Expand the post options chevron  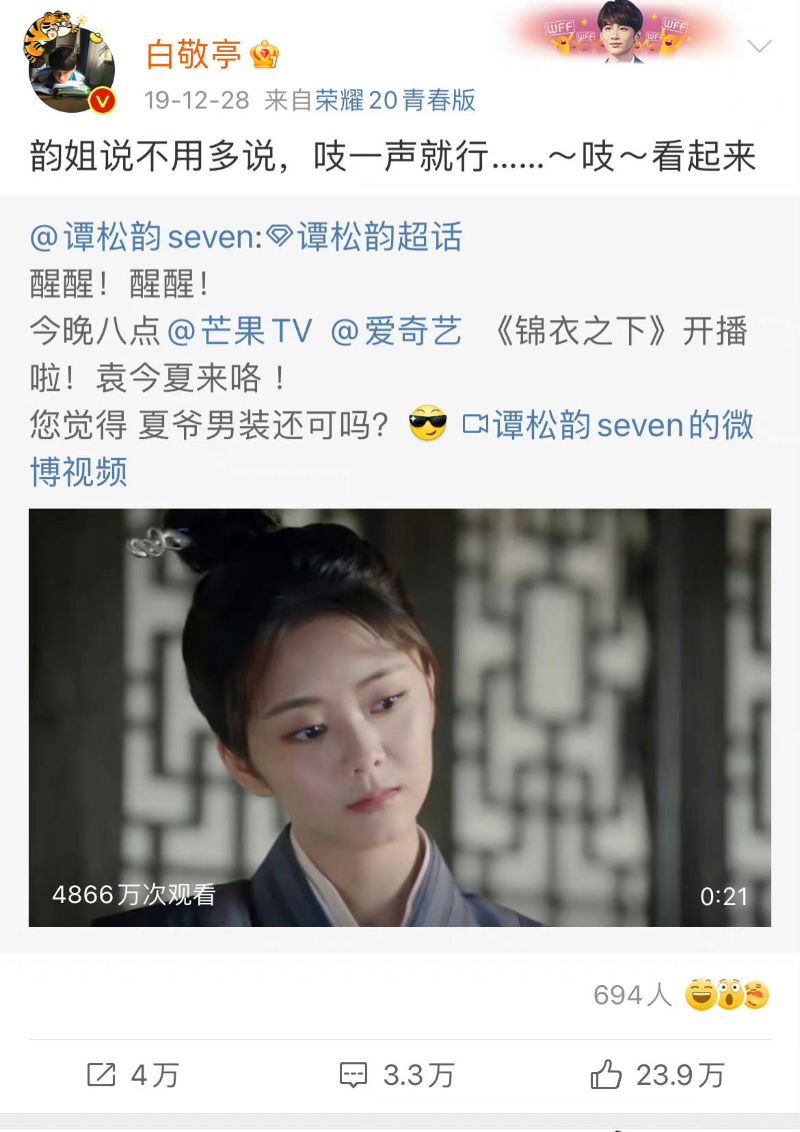pyautogui.click(x=760, y=47)
